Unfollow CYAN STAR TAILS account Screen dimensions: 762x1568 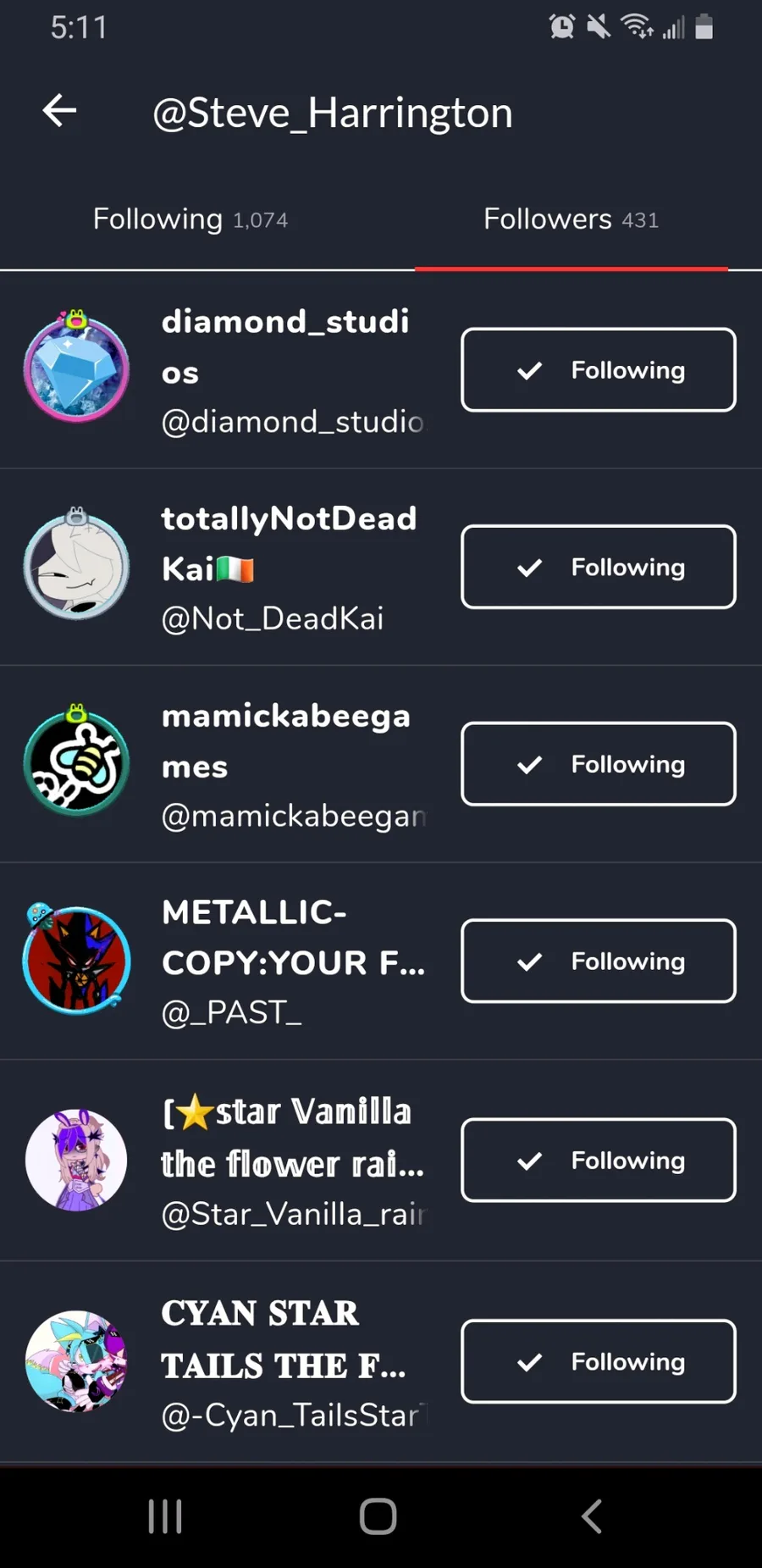click(598, 1361)
